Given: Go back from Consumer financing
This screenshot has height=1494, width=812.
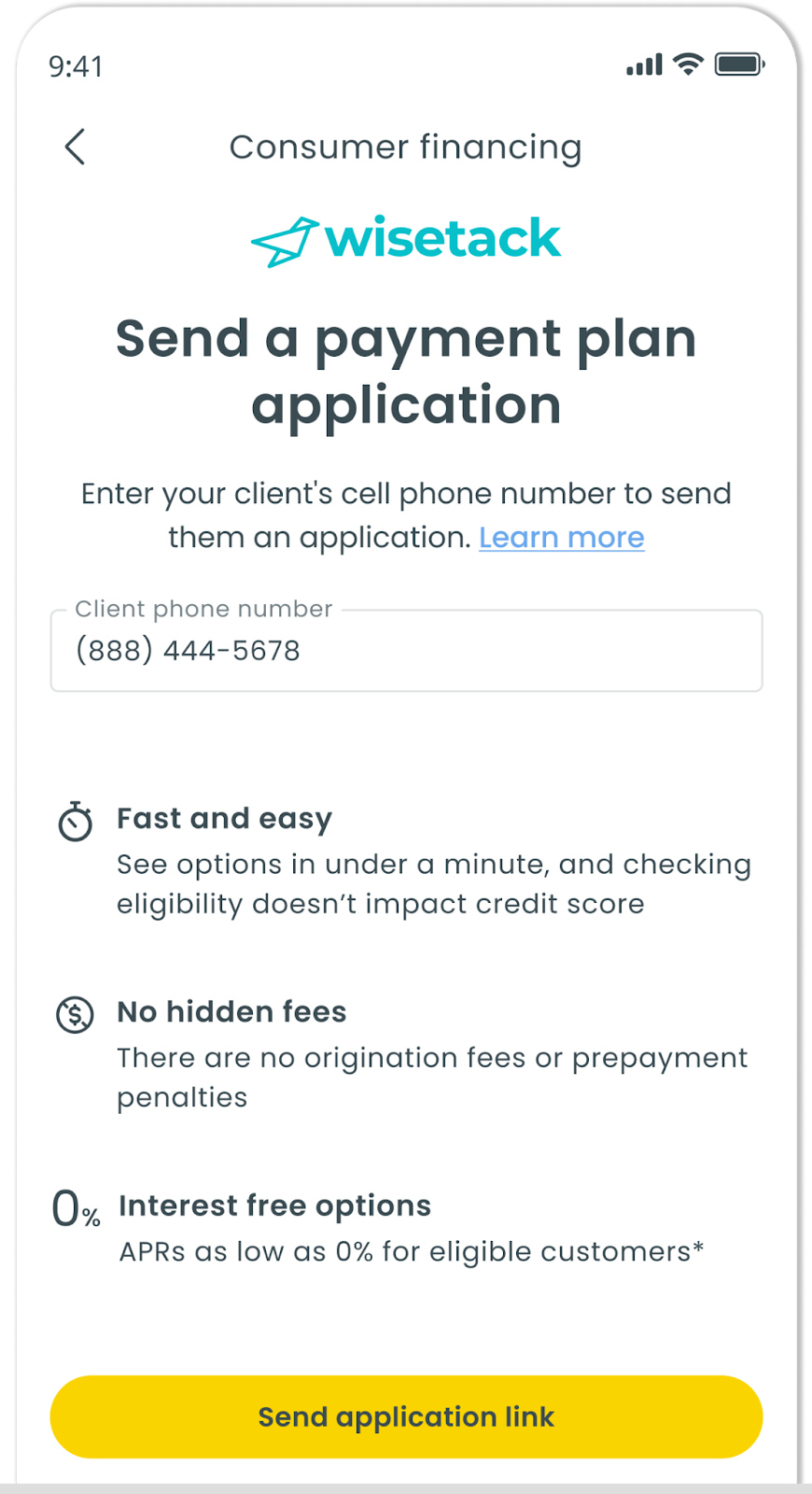Looking at the screenshot, I should click(x=75, y=147).
